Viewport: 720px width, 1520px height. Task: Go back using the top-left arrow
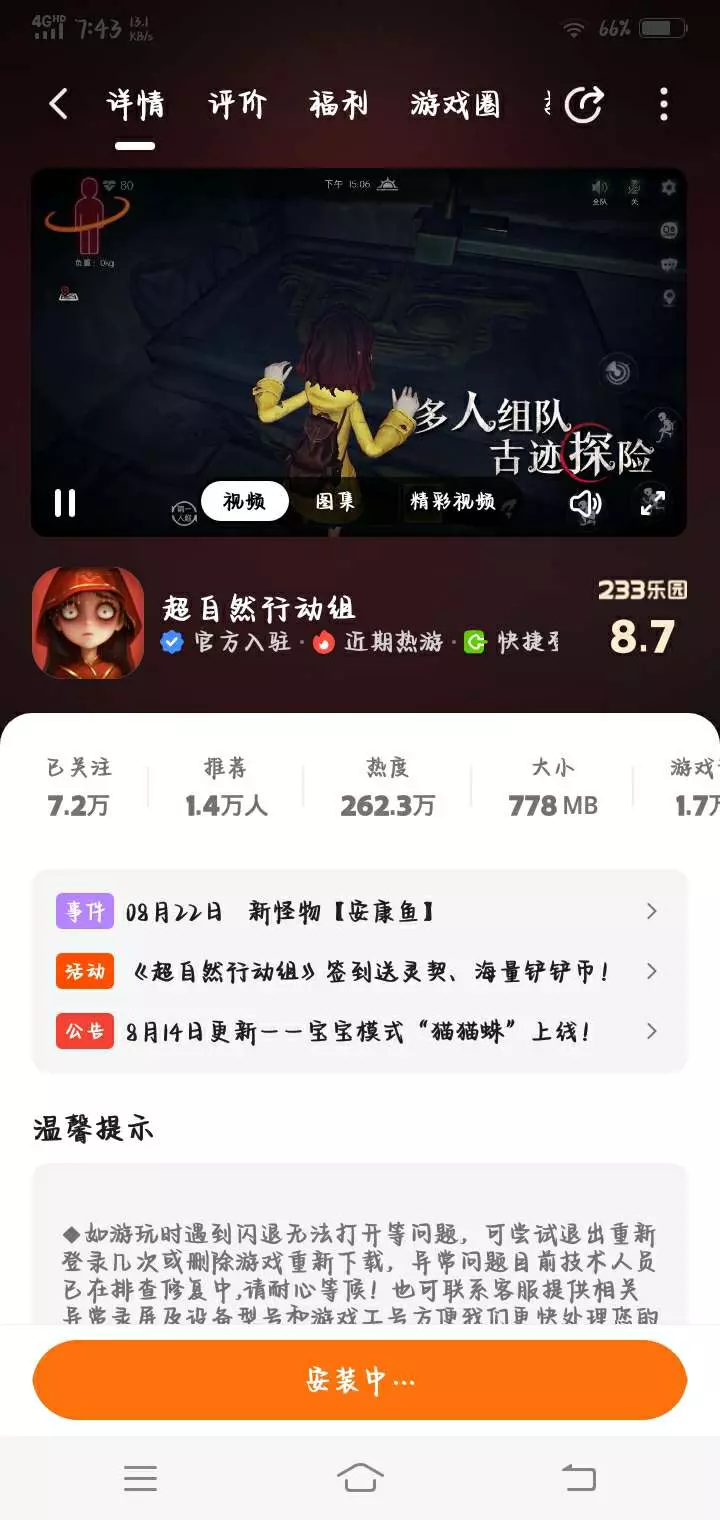coord(58,104)
